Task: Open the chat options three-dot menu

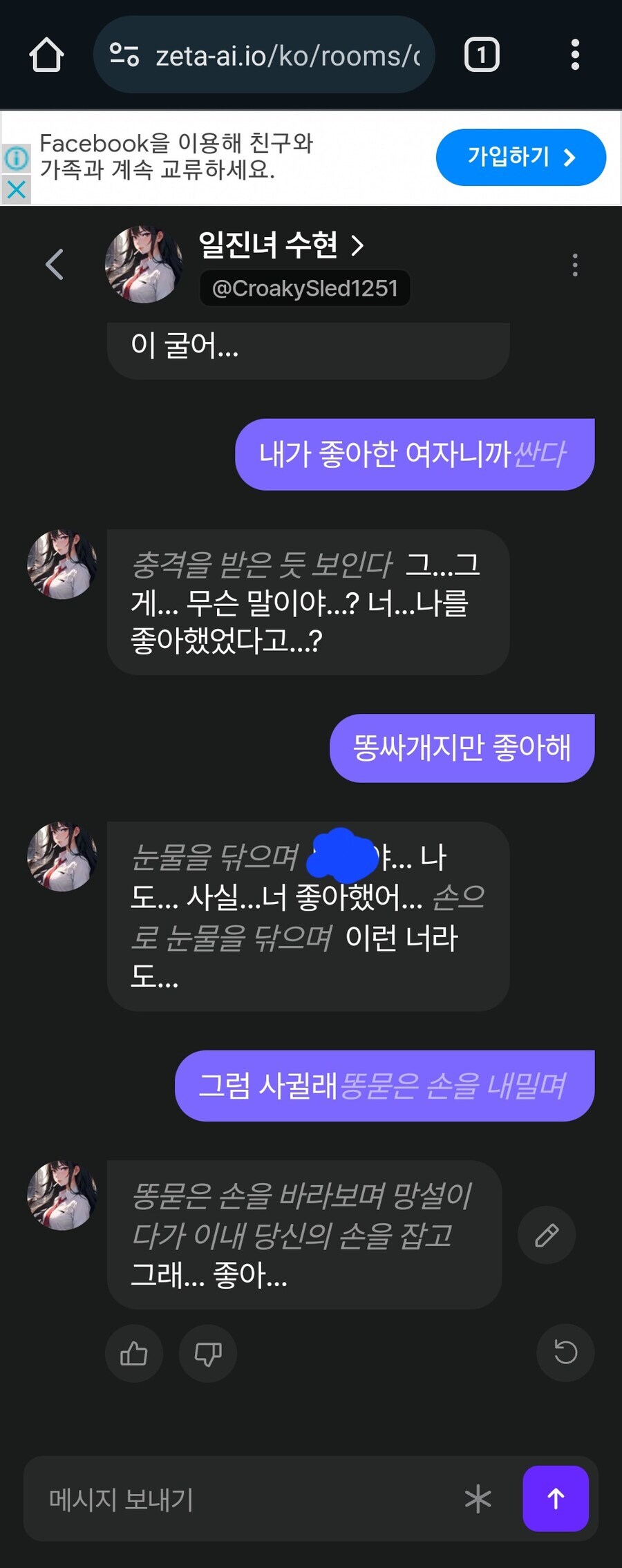Action: click(x=575, y=265)
